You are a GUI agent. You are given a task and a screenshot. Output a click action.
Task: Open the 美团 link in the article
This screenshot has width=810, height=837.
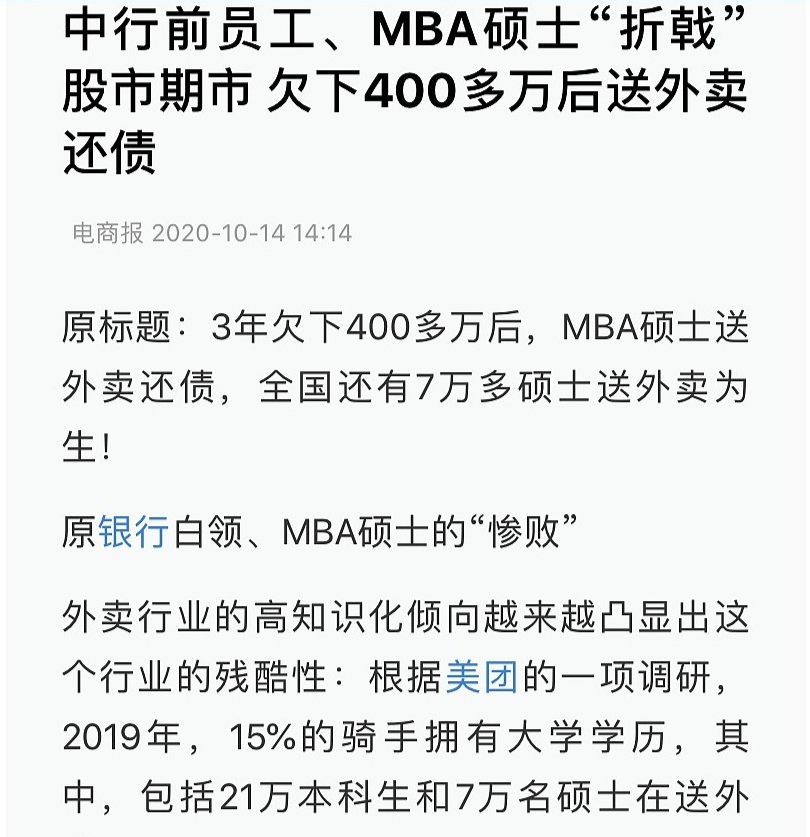[x=482, y=677]
